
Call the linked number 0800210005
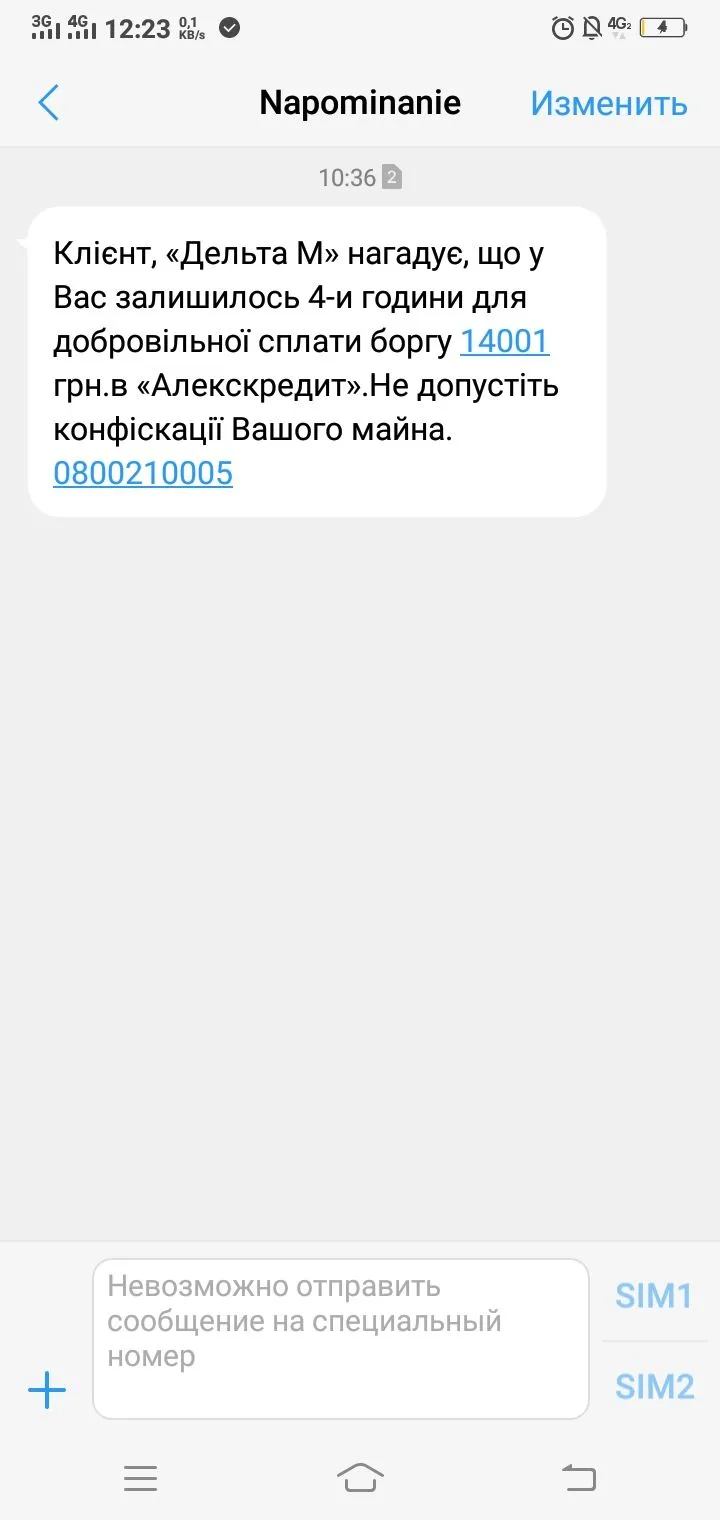point(143,472)
